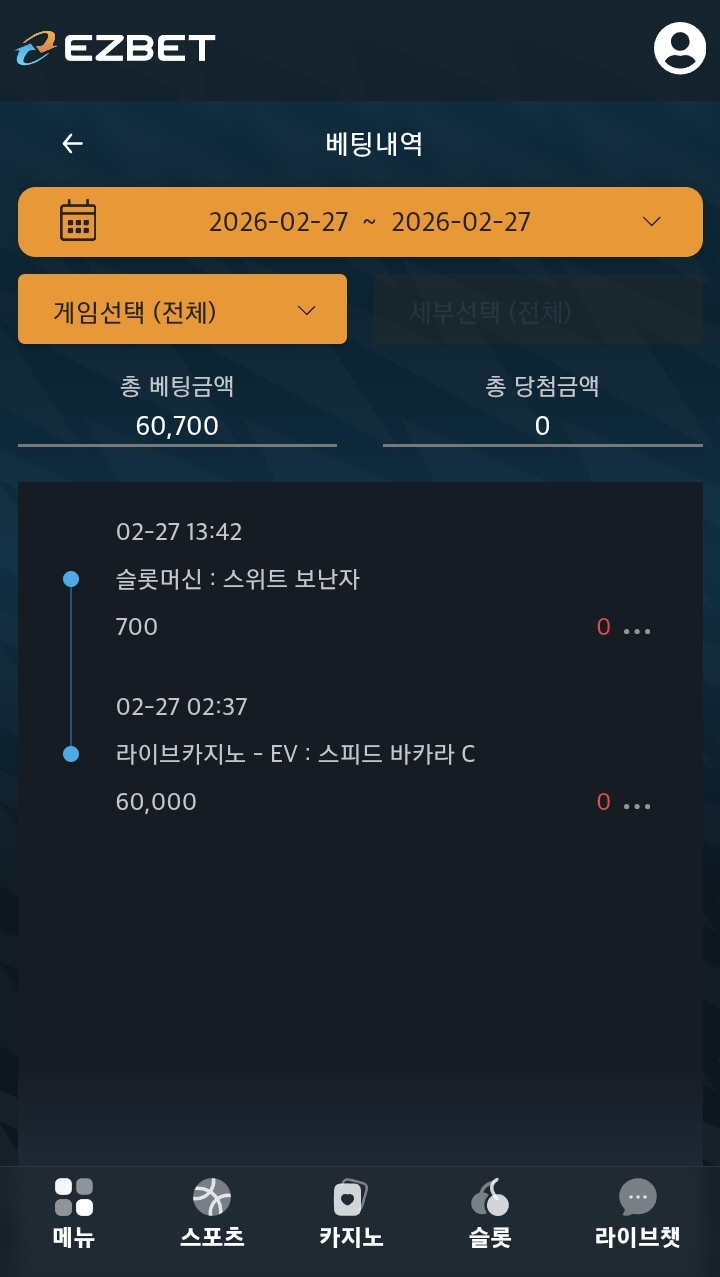Open 라이브챗 support chat
Screen dimensions: 720x1277
click(637, 1213)
